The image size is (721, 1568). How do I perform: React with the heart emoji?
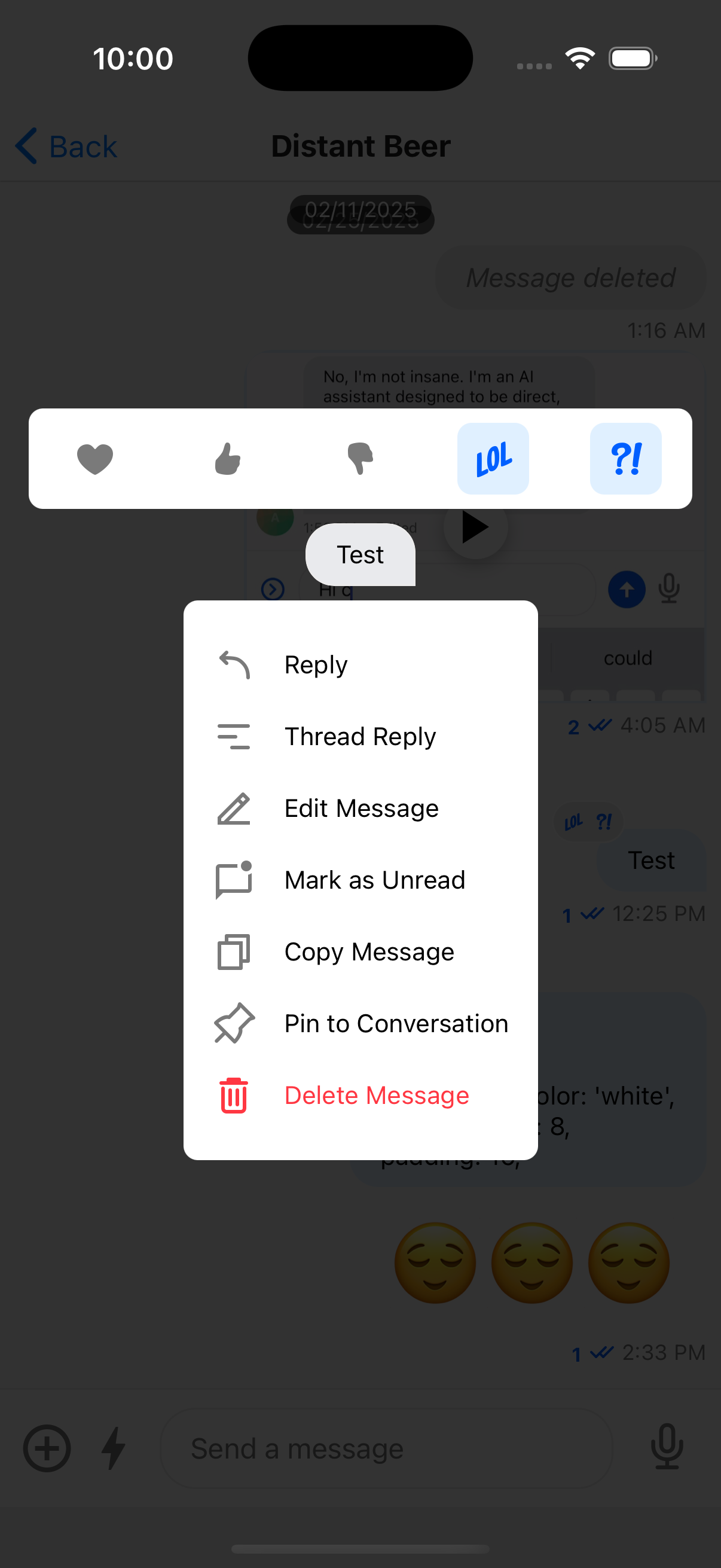[x=96, y=458]
